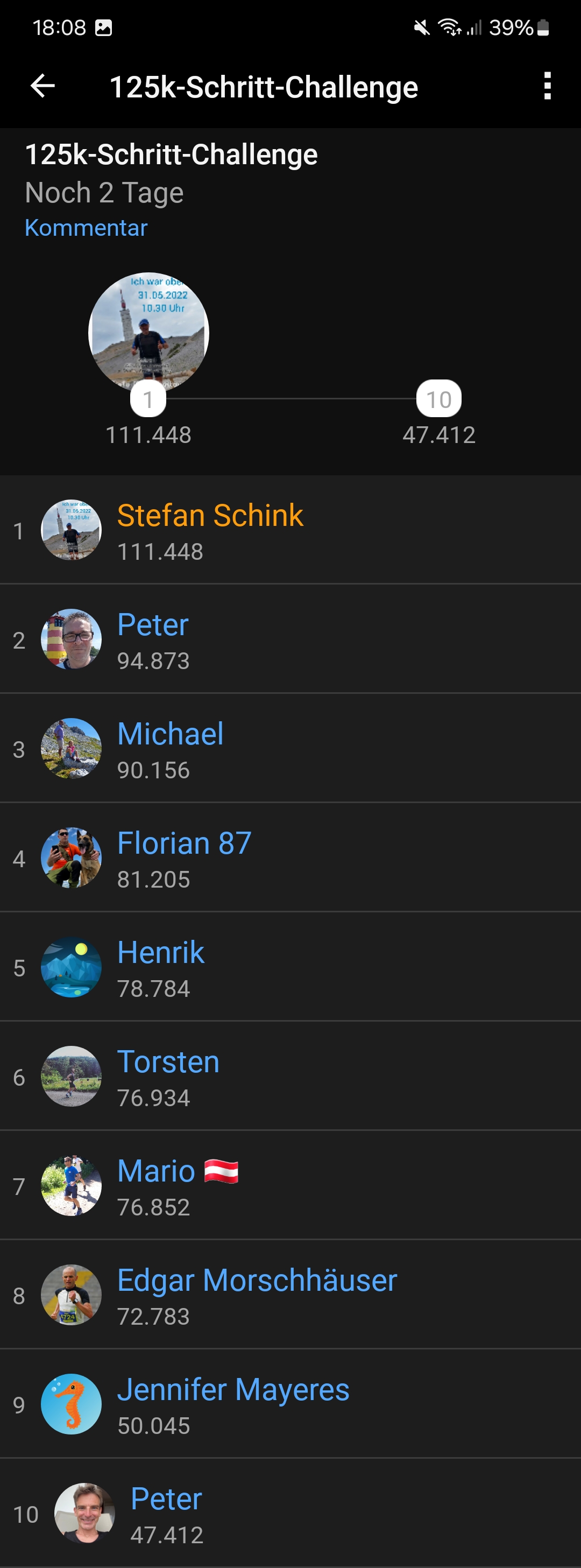Go back using the top arrow
The image size is (581, 1568).
point(42,86)
